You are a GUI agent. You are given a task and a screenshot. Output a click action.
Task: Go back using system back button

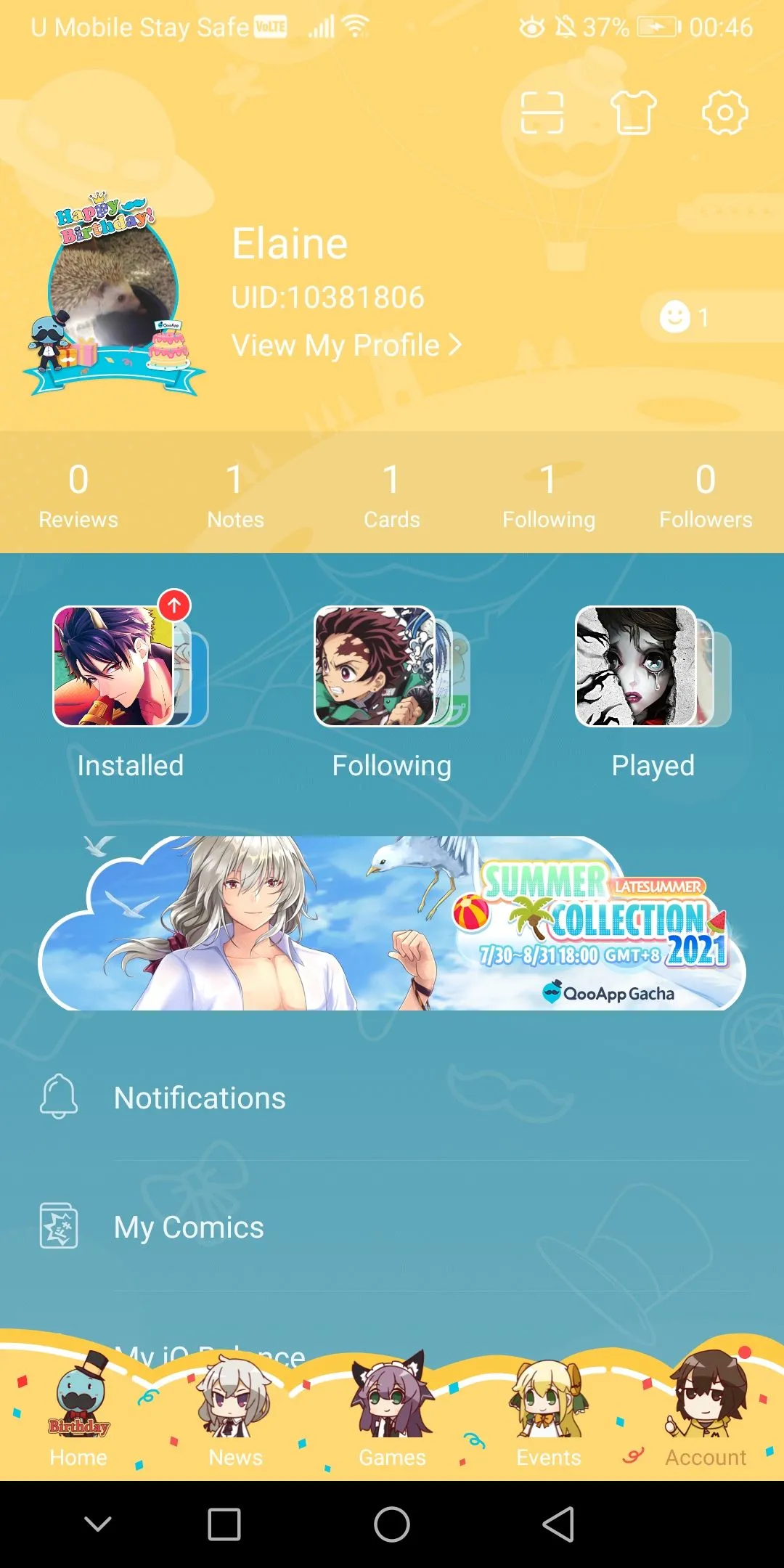click(559, 1524)
